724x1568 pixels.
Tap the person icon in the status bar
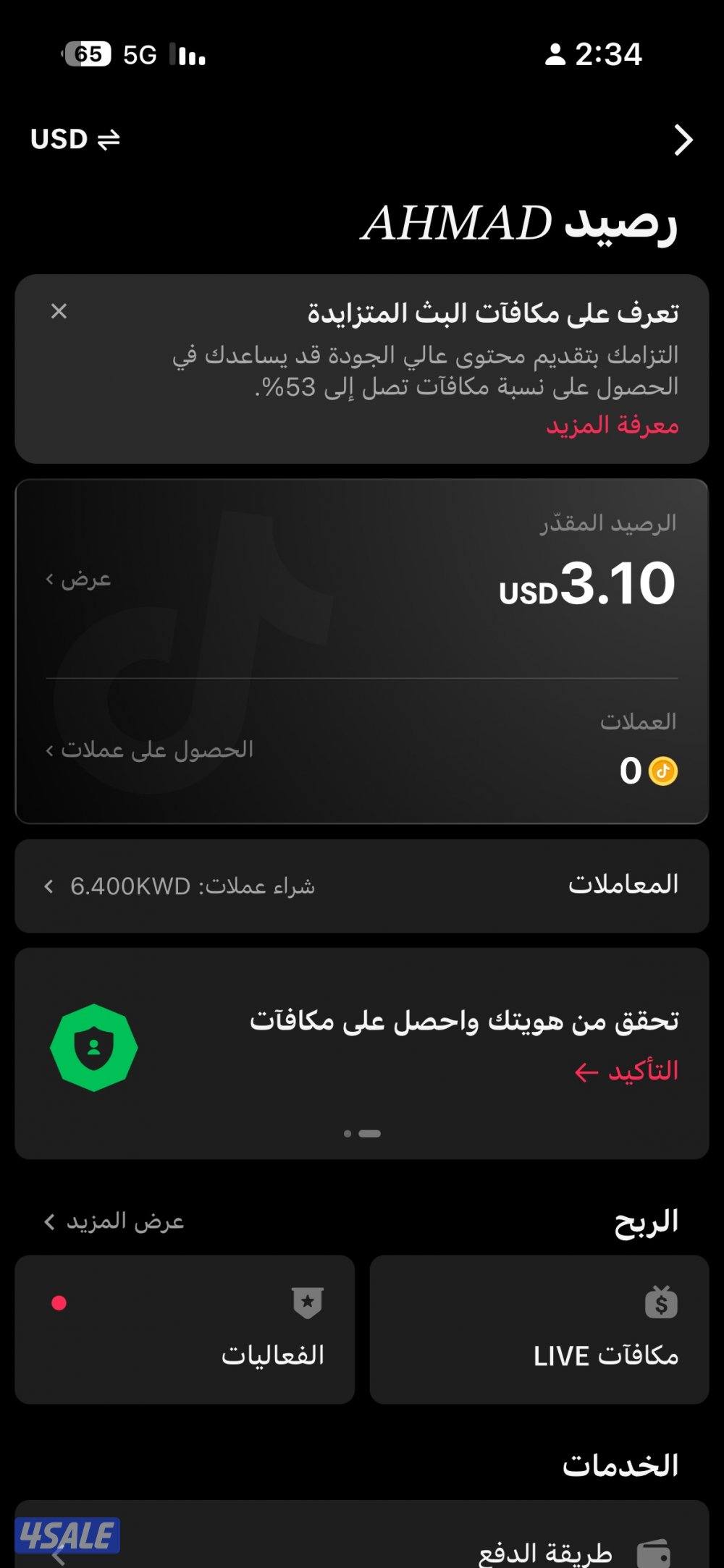[556, 55]
